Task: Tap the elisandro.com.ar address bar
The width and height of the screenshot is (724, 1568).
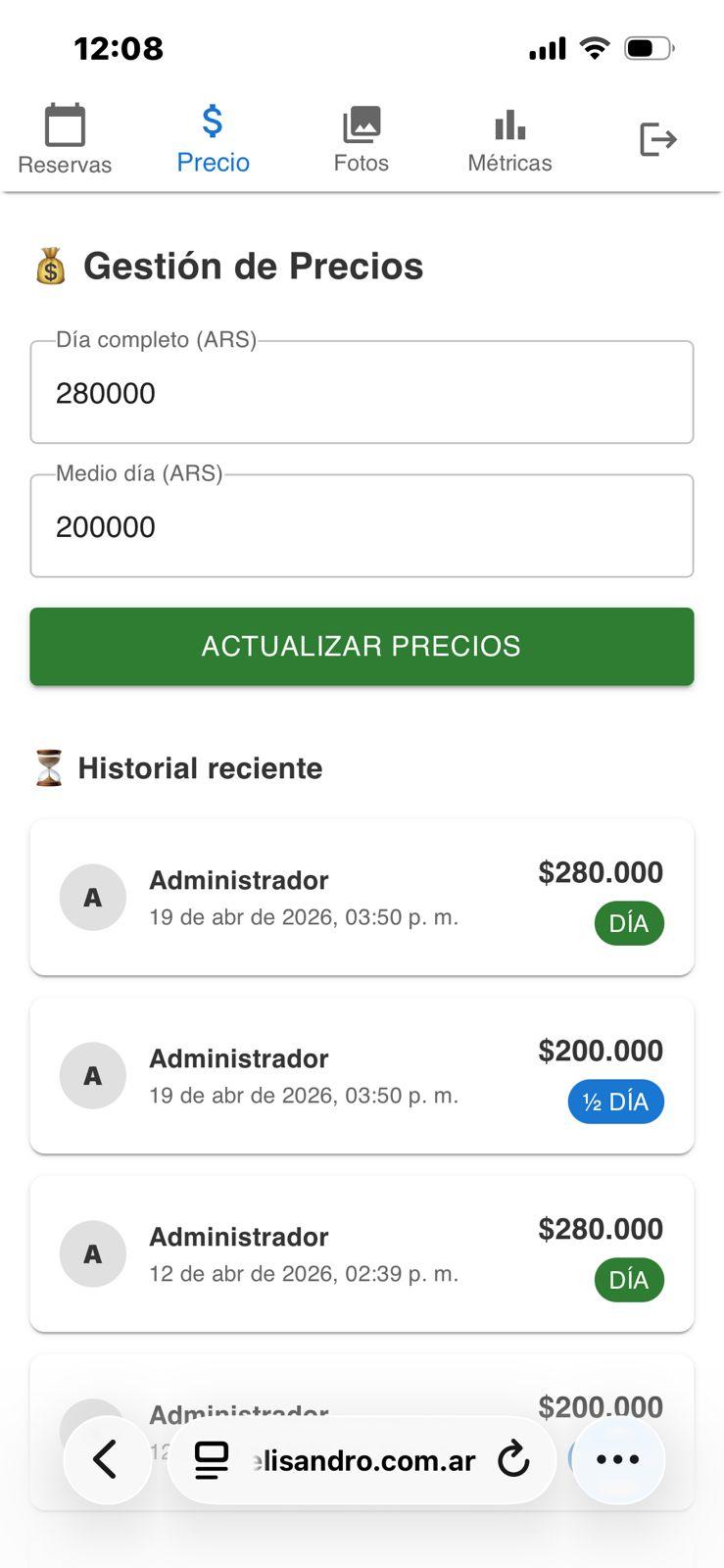Action: 362,1460
